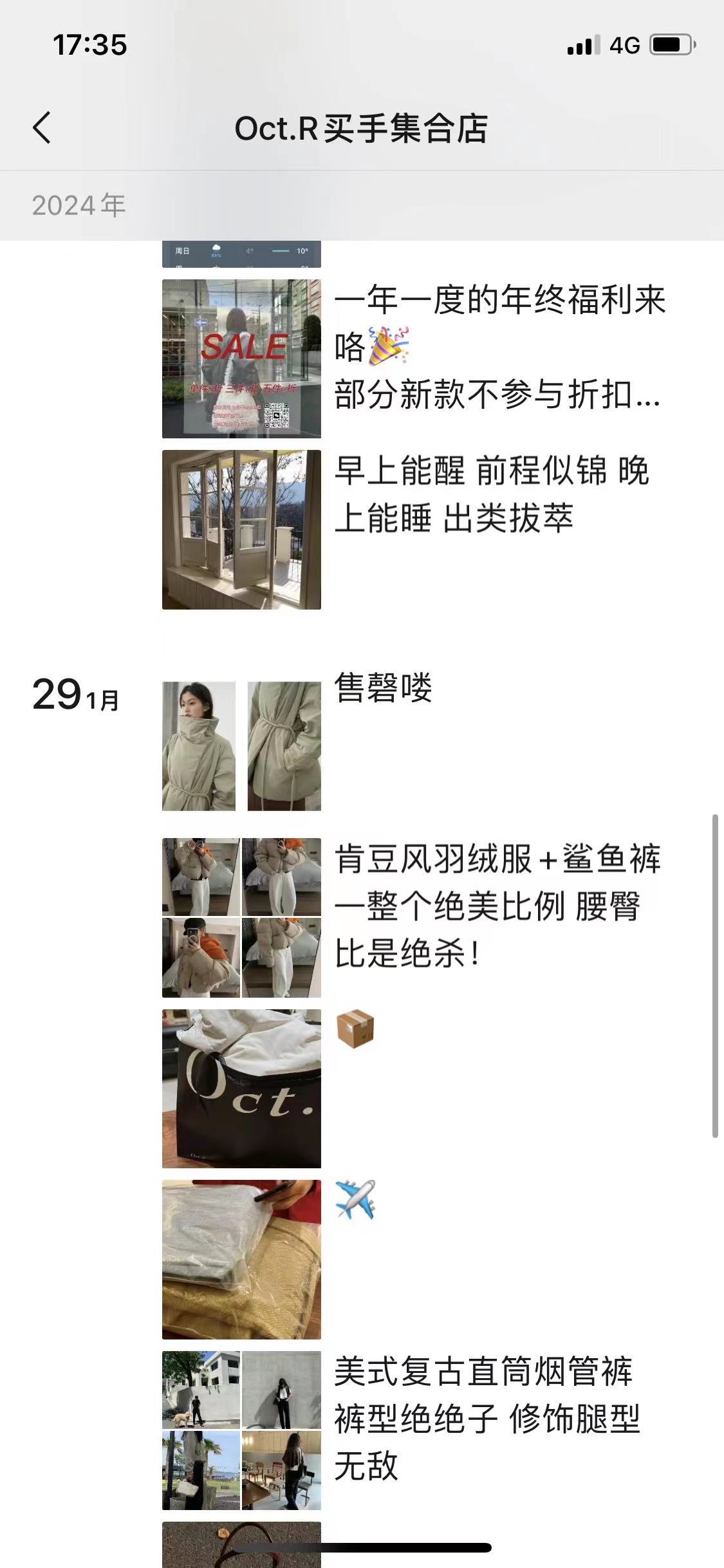This screenshot has width=724, height=1568.
Task: Go back from Oct.R买手集合店 page
Action: click(x=42, y=127)
